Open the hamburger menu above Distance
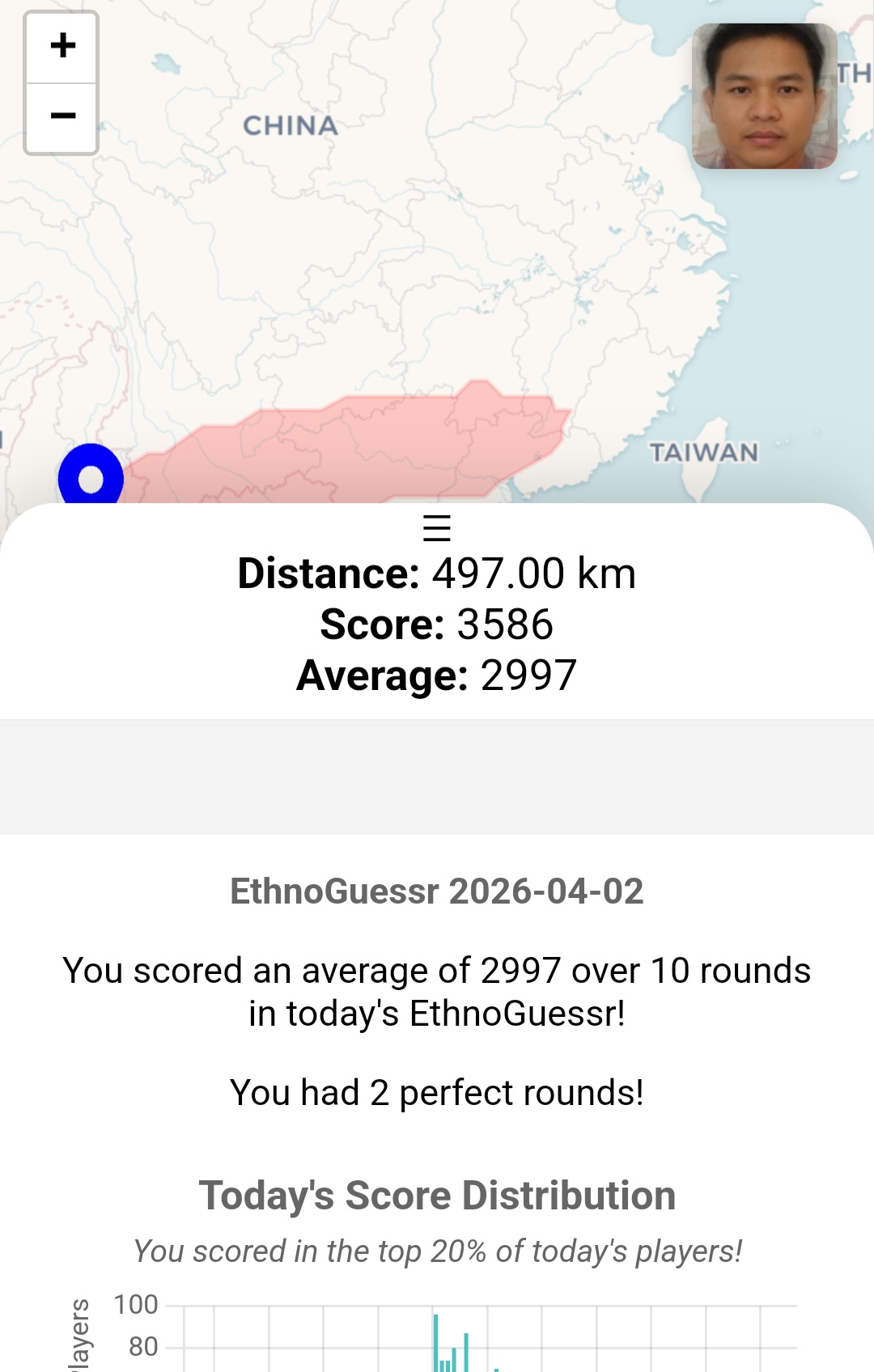This screenshot has width=874, height=1372. (437, 527)
